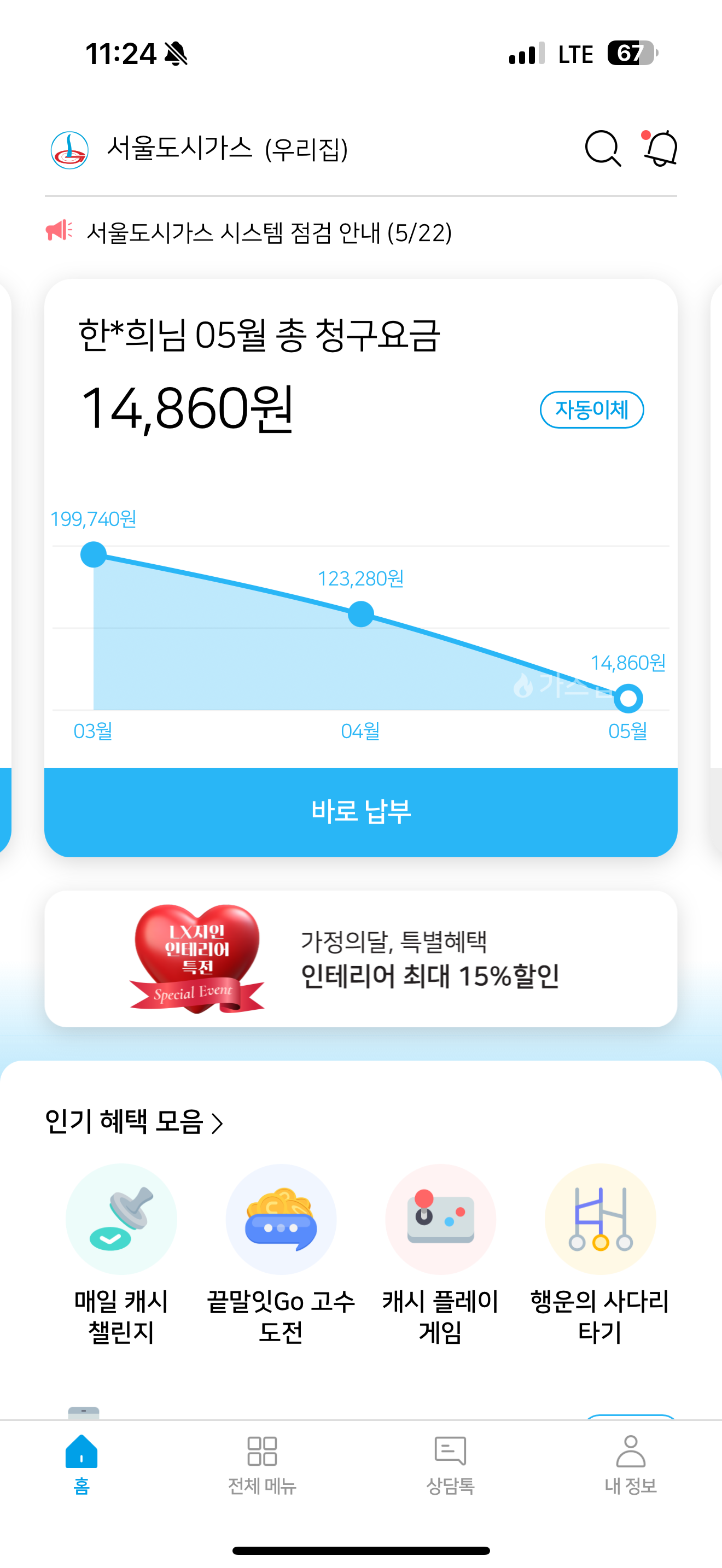Open the notifications bell

pyautogui.click(x=661, y=149)
